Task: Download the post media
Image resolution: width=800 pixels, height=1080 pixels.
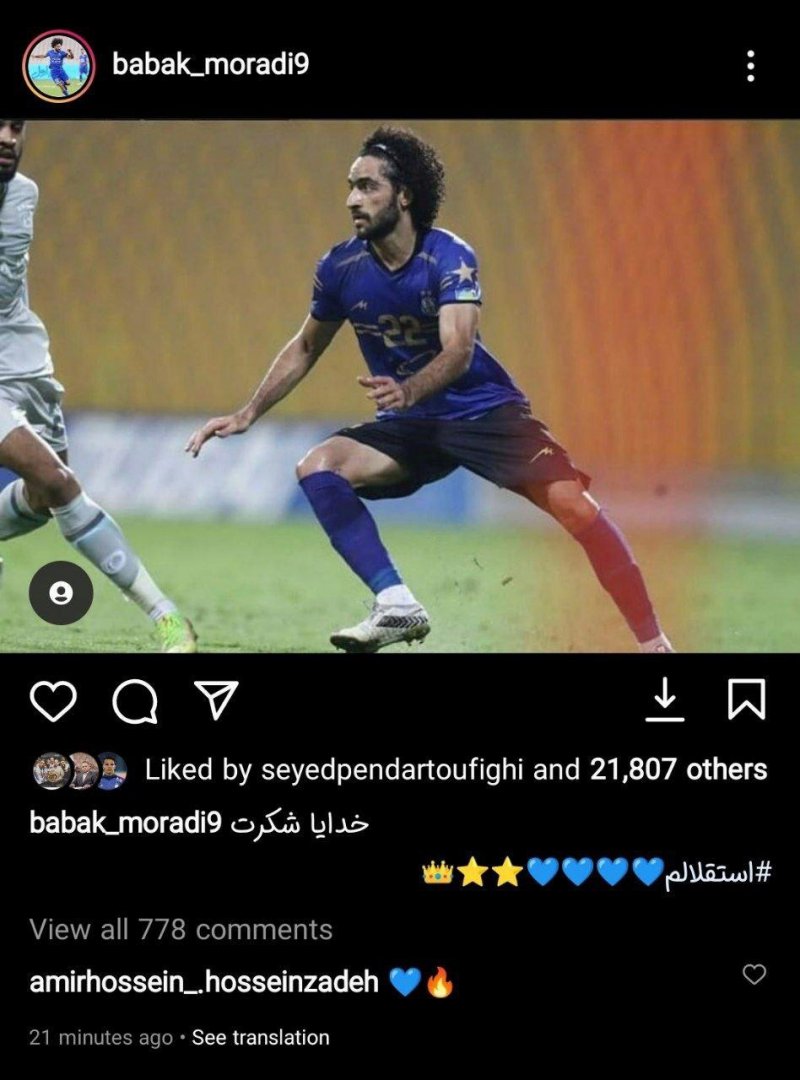Action: [x=665, y=700]
